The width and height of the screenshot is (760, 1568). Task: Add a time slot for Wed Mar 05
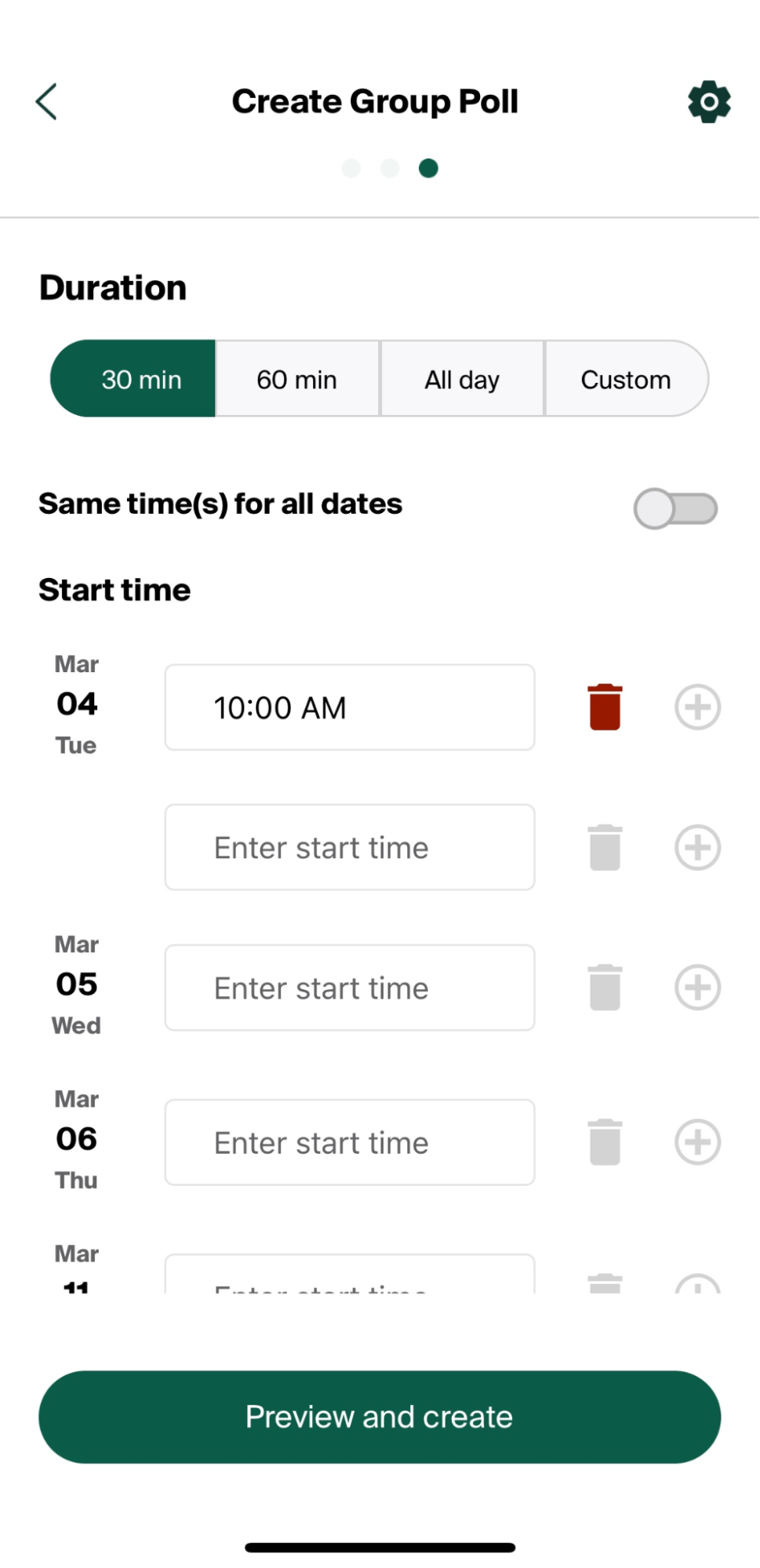coord(697,988)
